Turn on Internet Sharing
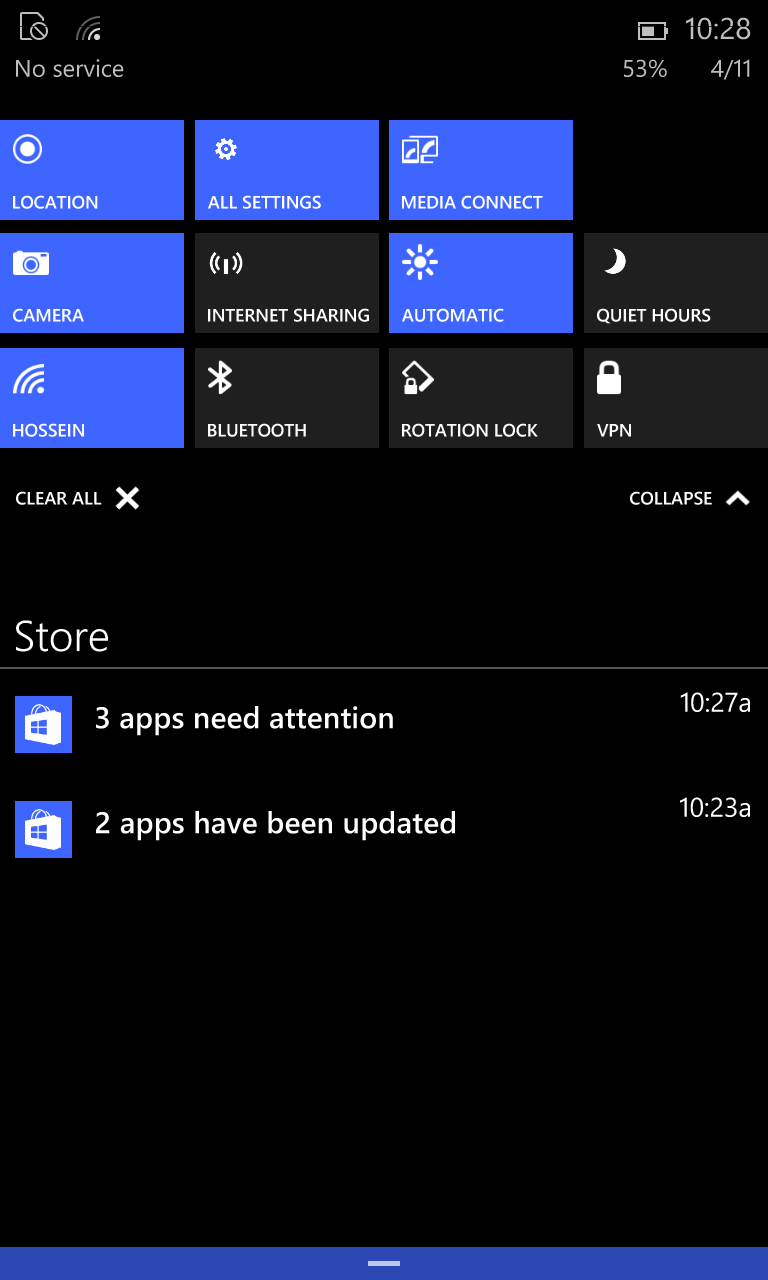 (x=287, y=283)
